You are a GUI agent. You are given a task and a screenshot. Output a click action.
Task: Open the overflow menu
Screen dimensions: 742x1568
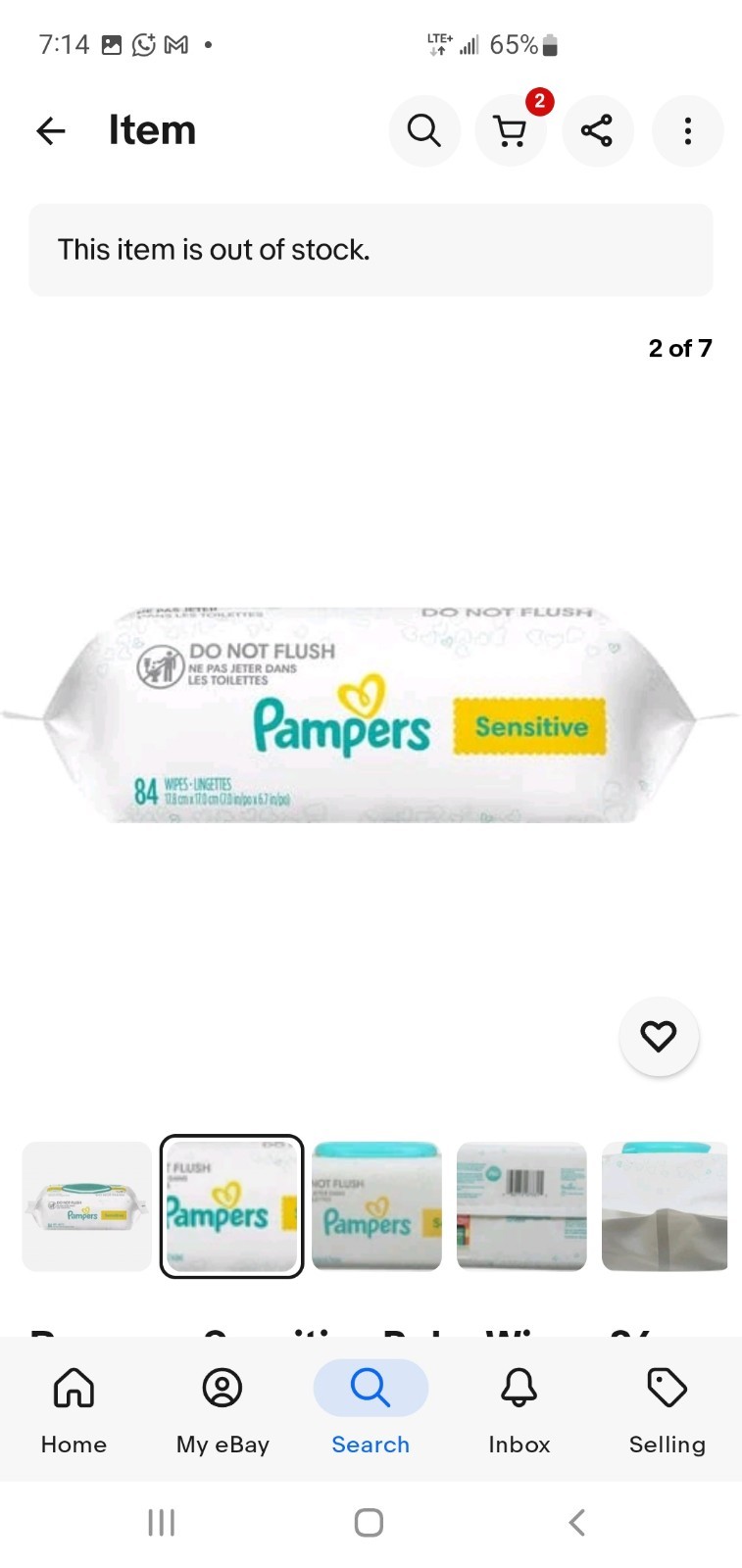pos(687,130)
